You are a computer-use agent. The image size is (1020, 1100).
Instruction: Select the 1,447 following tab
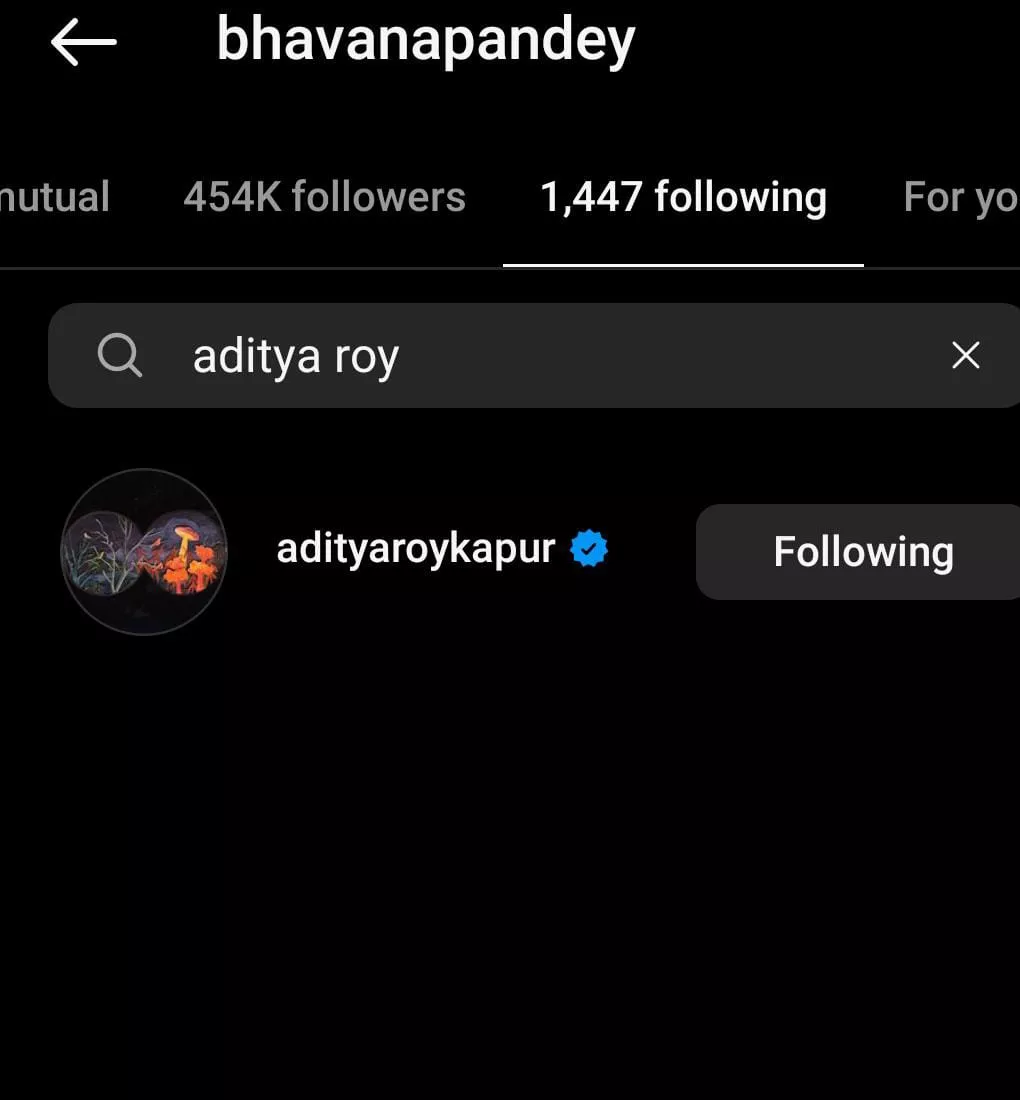point(683,197)
